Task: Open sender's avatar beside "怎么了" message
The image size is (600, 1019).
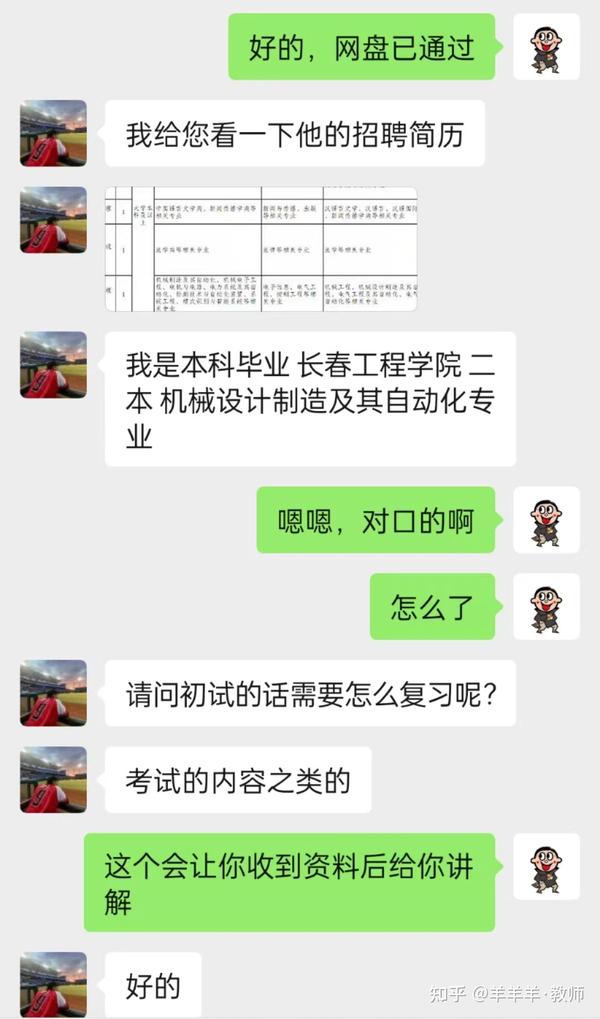Action: click(x=546, y=606)
